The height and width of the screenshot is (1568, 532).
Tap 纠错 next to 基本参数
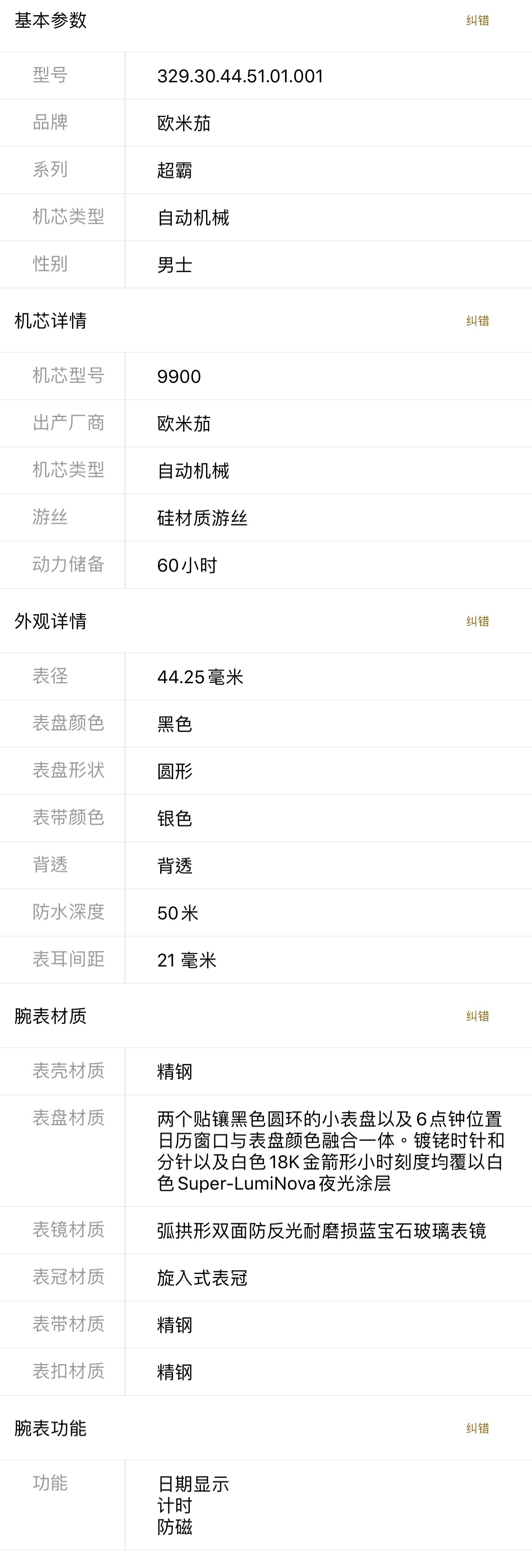(x=477, y=20)
